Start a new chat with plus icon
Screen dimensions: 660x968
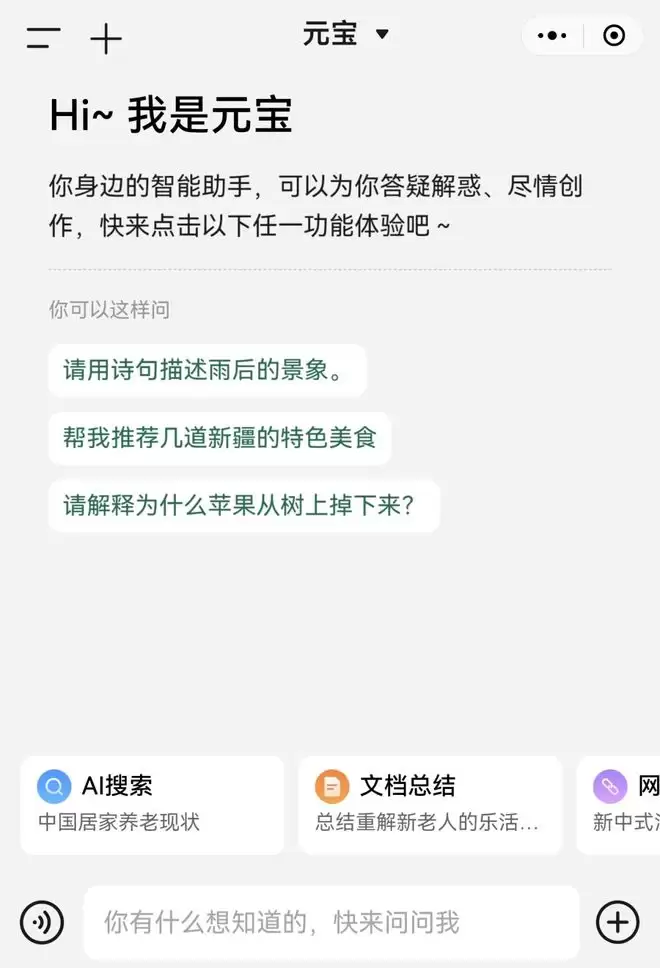pyautogui.click(x=106, y=38)
